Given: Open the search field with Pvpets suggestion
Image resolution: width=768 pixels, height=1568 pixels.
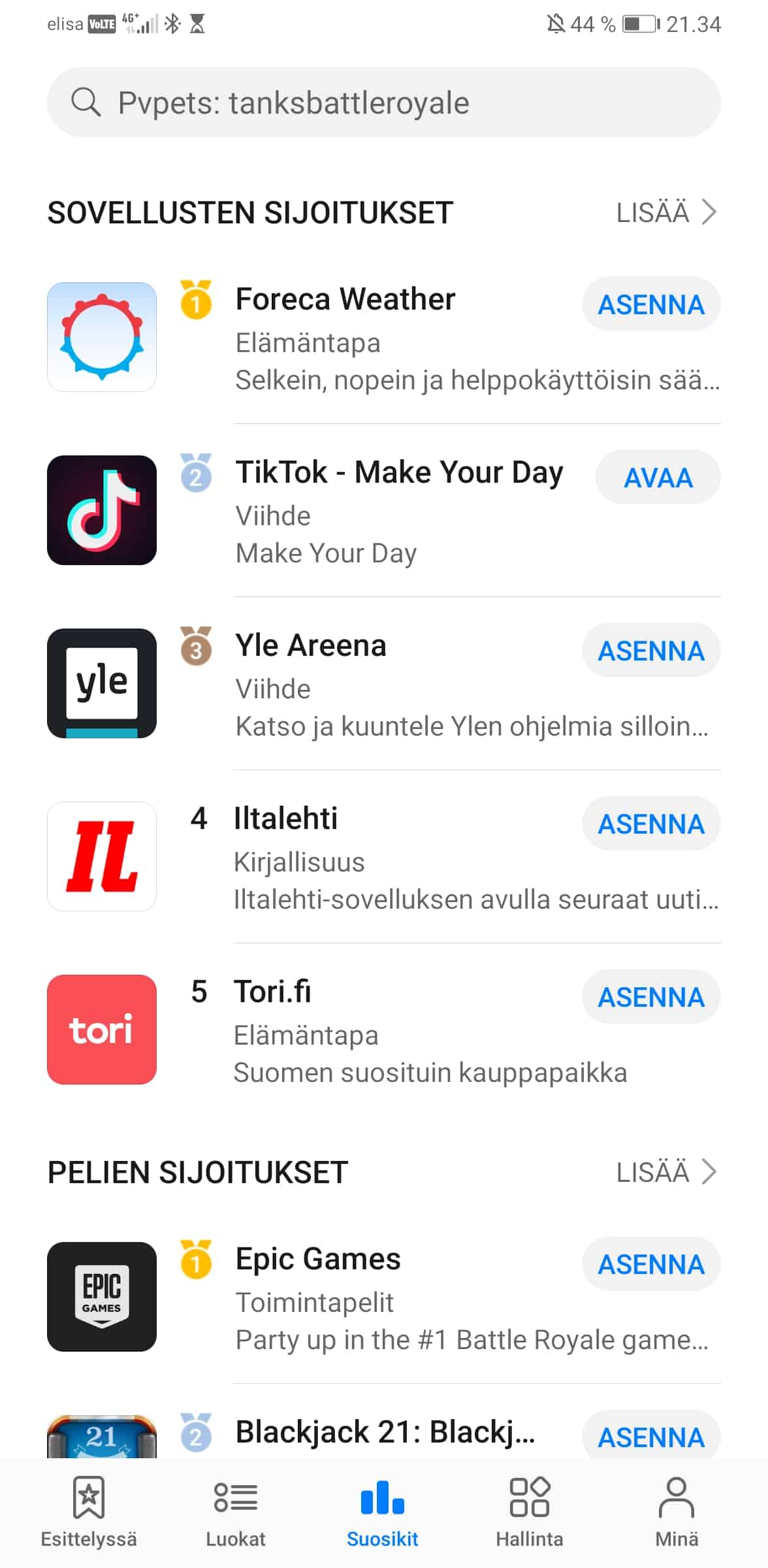Looking at the screenshot, I should pyautogui.click(x=384, y=103).
